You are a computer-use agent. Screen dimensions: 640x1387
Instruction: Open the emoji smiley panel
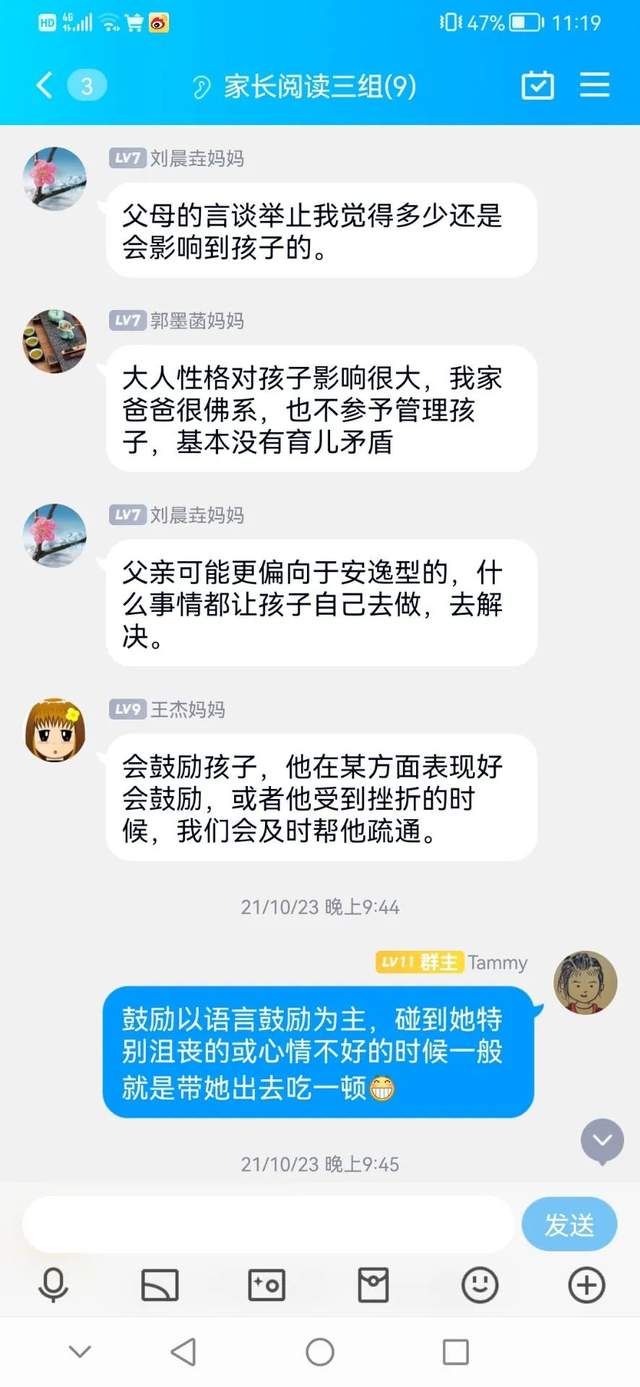click(x=480, y=1285)
